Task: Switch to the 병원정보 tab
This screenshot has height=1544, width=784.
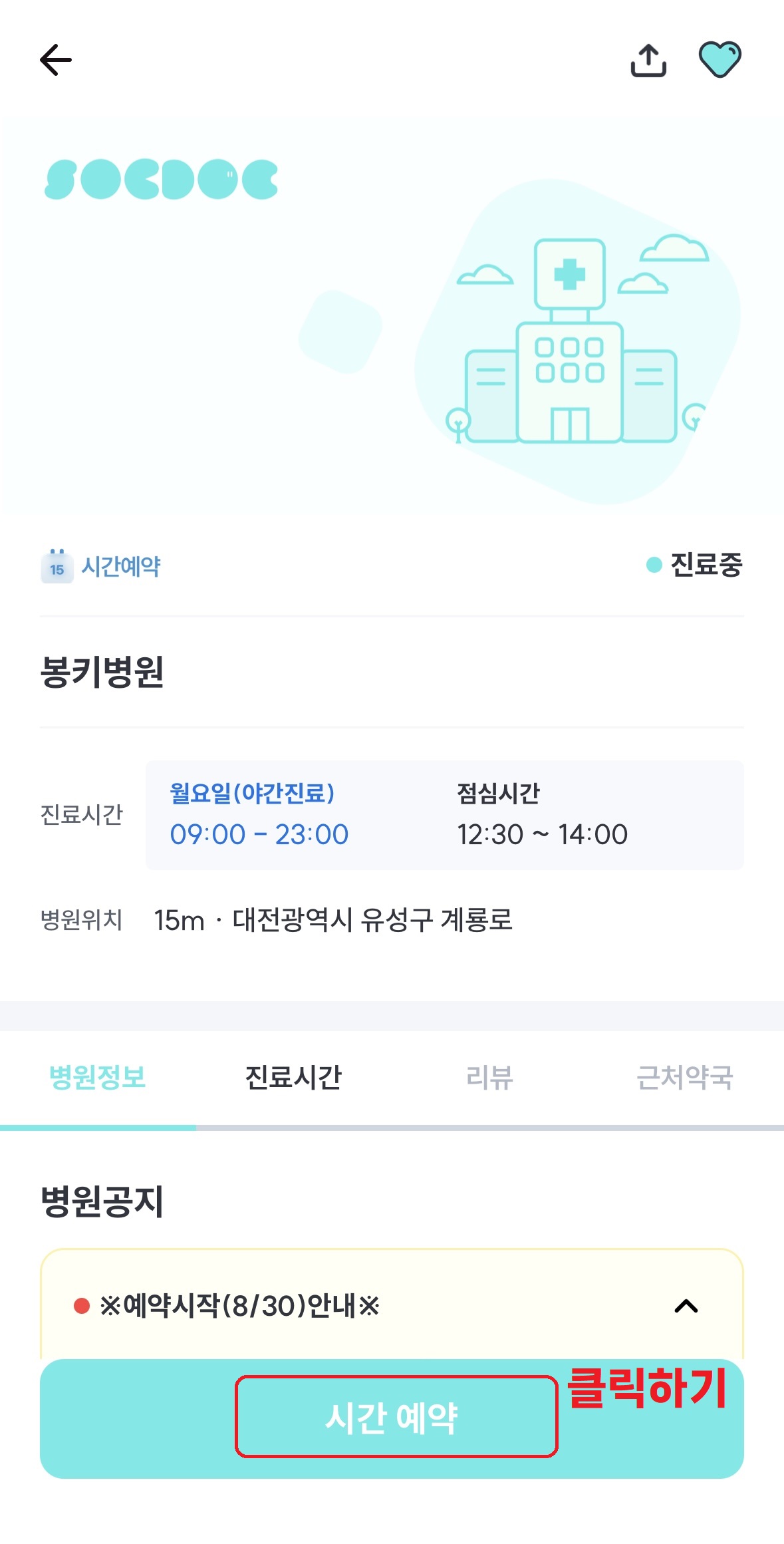Action: click(x=98, y=1077)
